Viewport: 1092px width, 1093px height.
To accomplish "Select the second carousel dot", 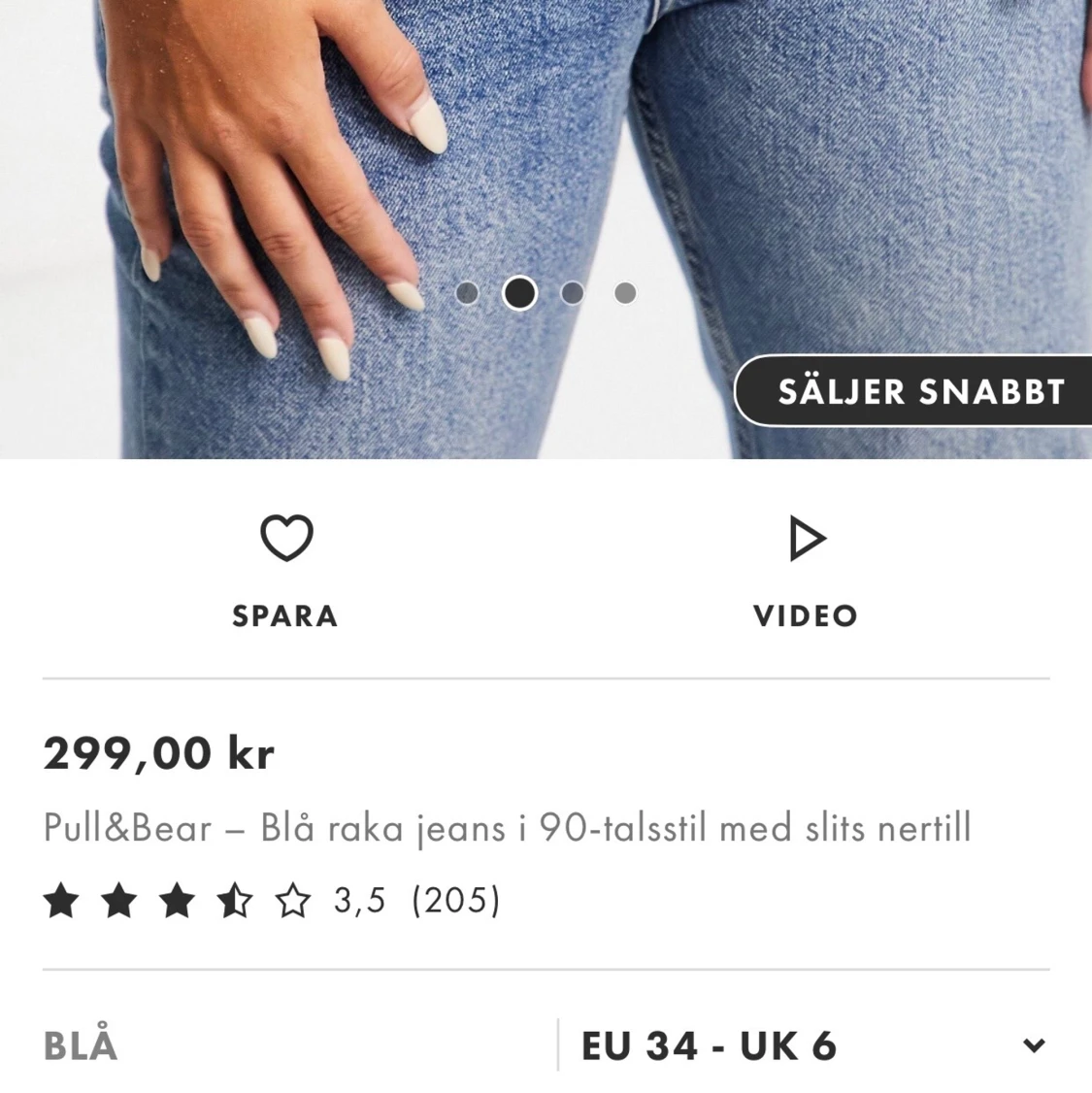I will (x=519, y=292).
